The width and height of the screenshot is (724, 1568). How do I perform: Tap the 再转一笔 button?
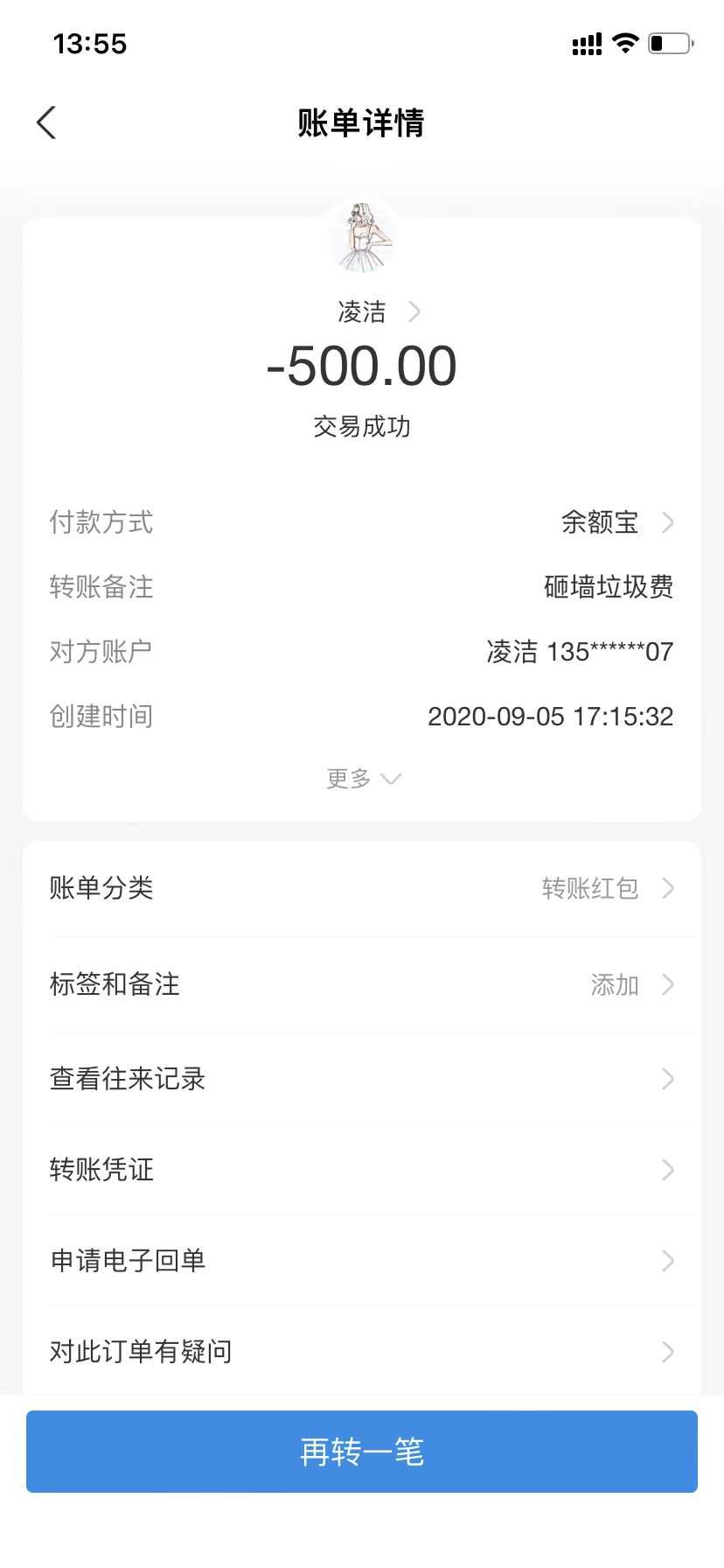click(362, 1452)
